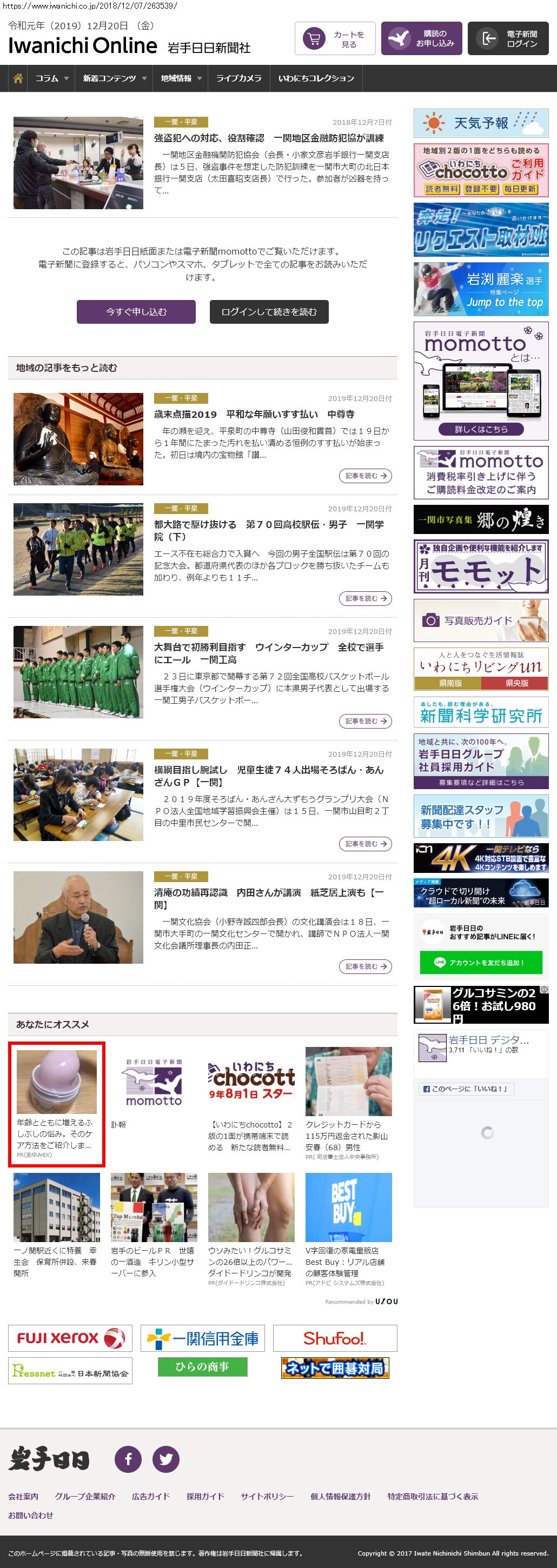Image resolution: width=557 pixels, height=1568 pixels.
Task: Visit the Facebook page icon in footer
Action: 128,1459
